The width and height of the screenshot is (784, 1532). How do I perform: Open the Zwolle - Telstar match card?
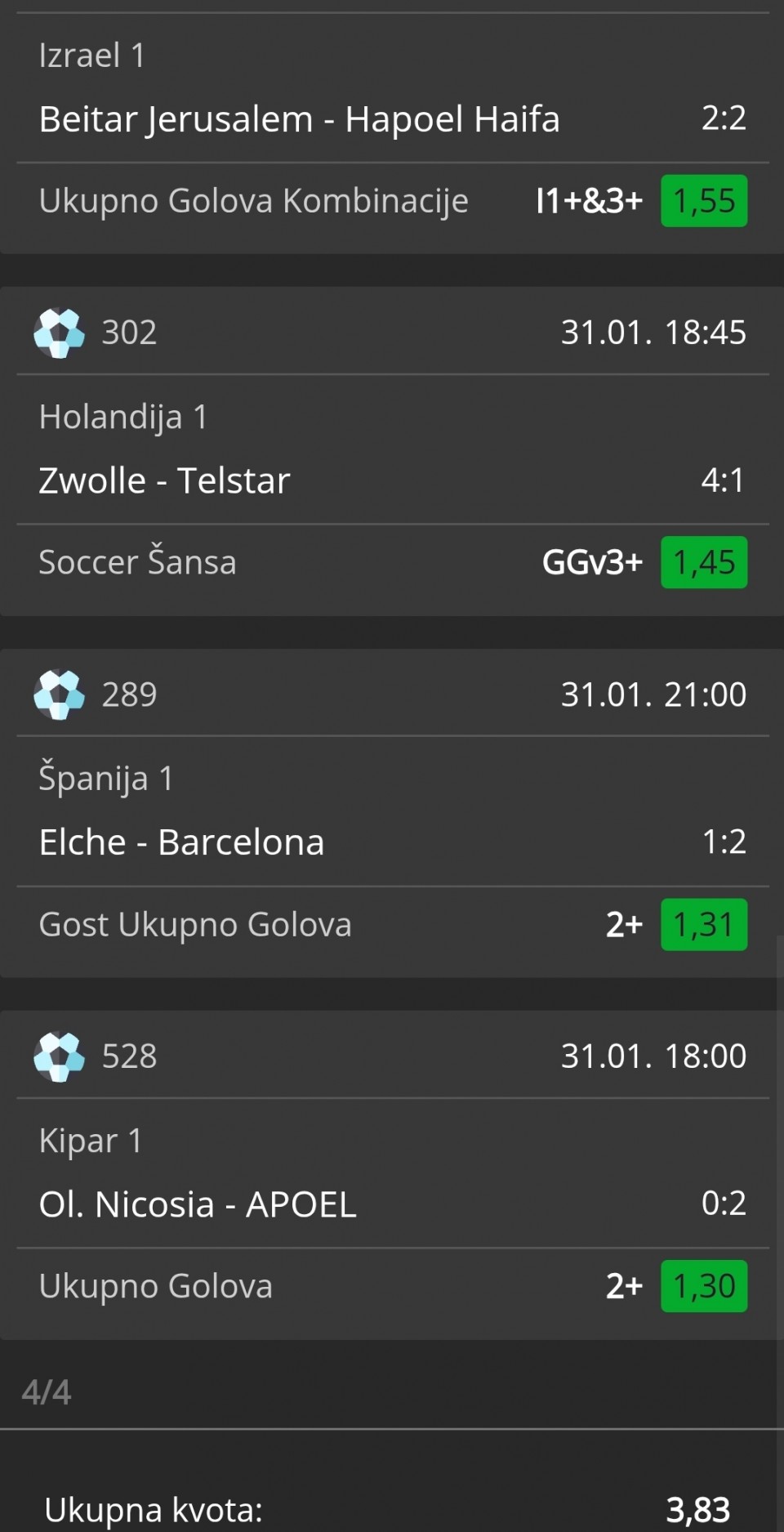coord(165,480)
